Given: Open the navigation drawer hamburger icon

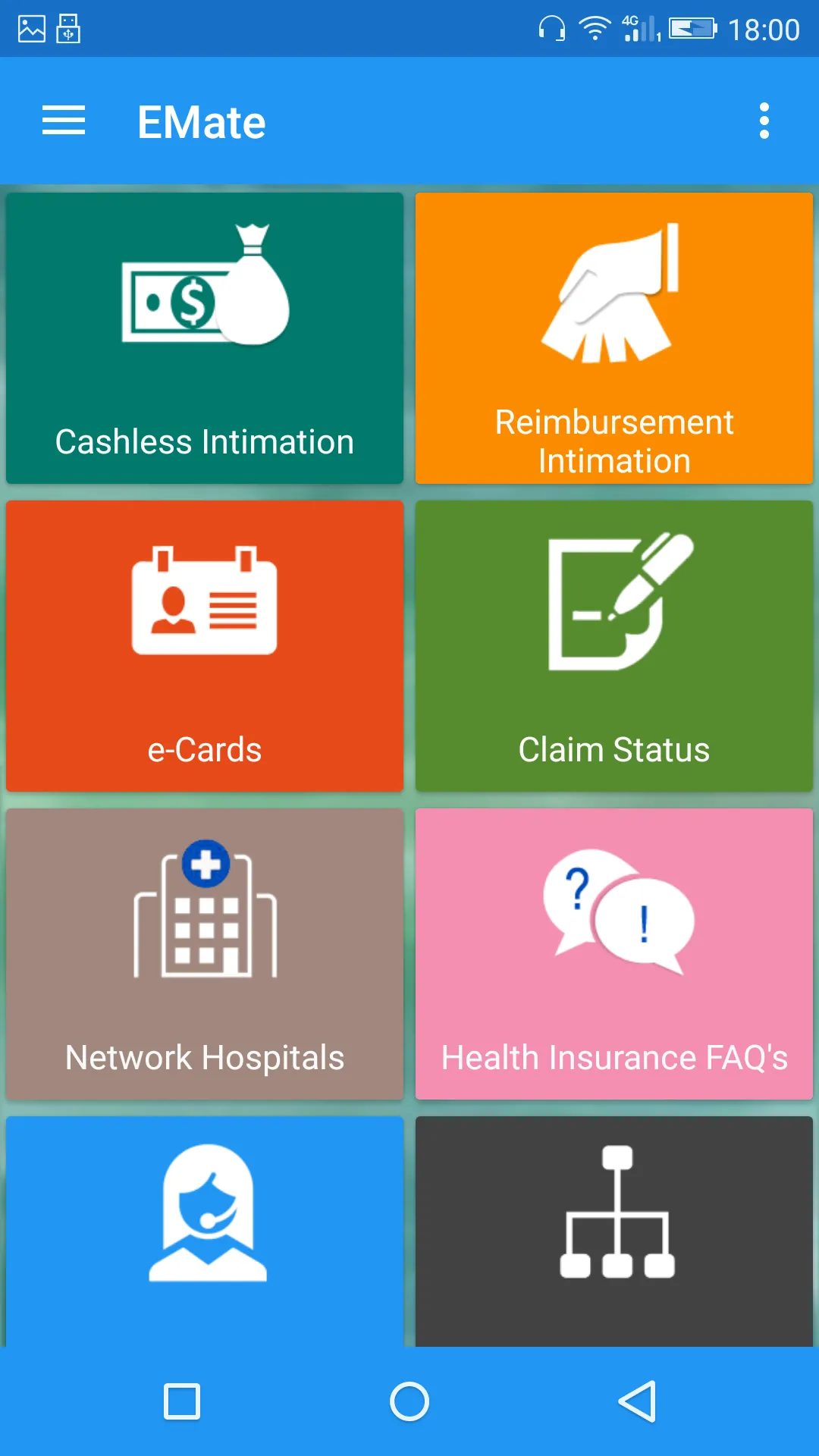Looking at the screenshot, I should [x=64, y=121].
